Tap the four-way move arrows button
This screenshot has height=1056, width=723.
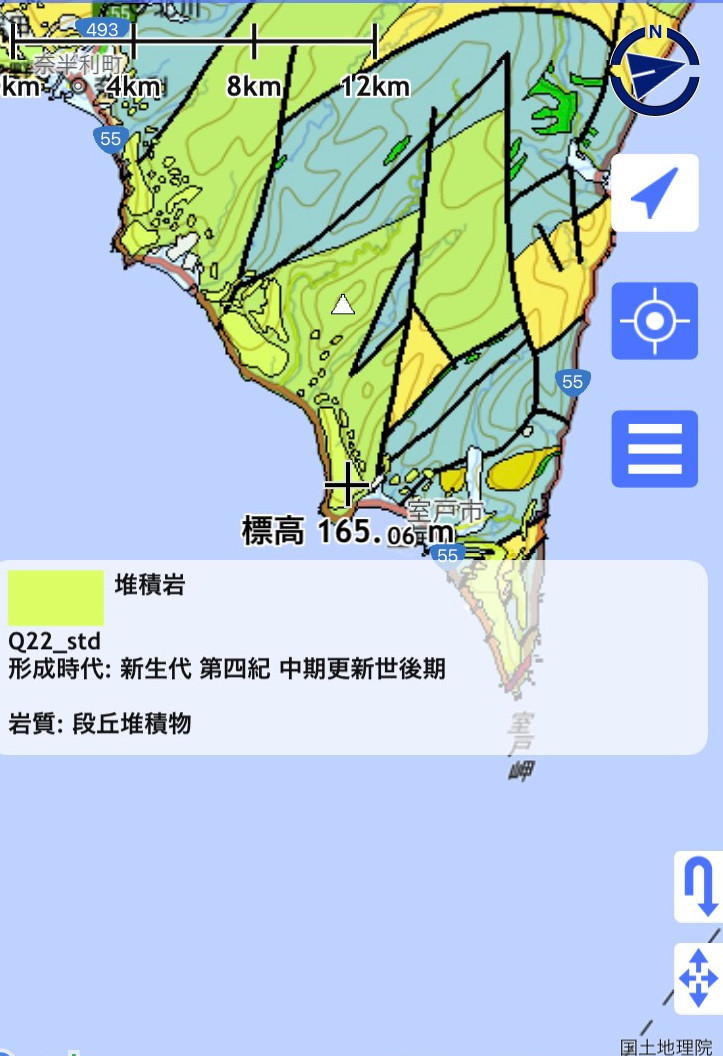pyautogui.click(x=698, y=978)
